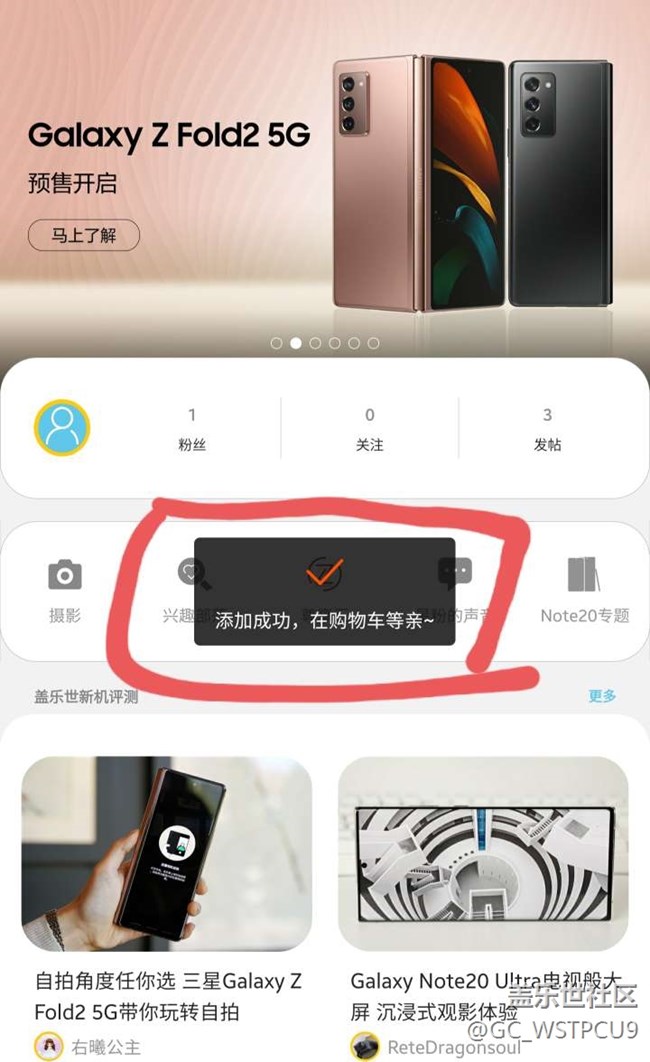The image size is (650, 1062).
Task: Open the 摄影 photography category
Action: point(65,590)
